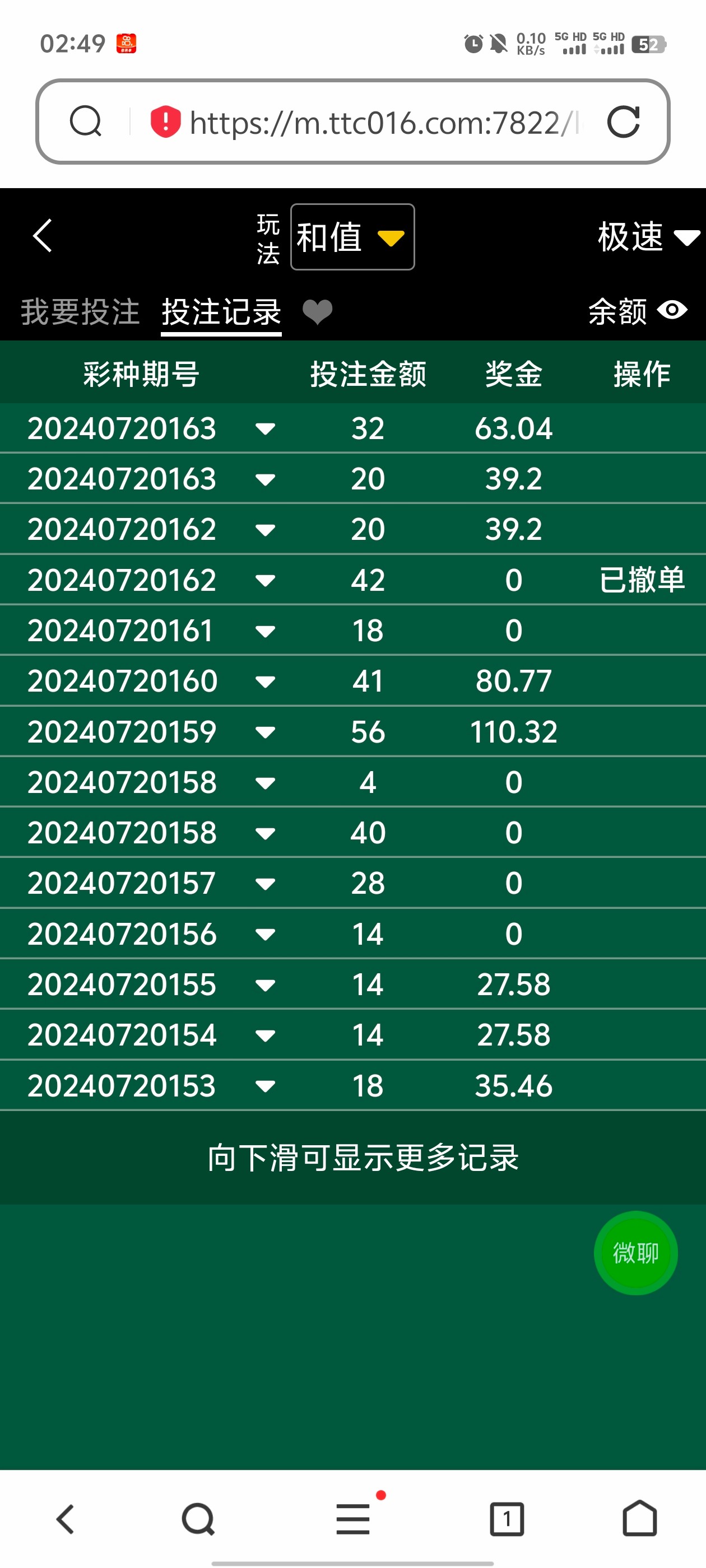Expand the 20240720159 record details
Viewport: 706px width, 1568px height.
(x=265, y=732)
